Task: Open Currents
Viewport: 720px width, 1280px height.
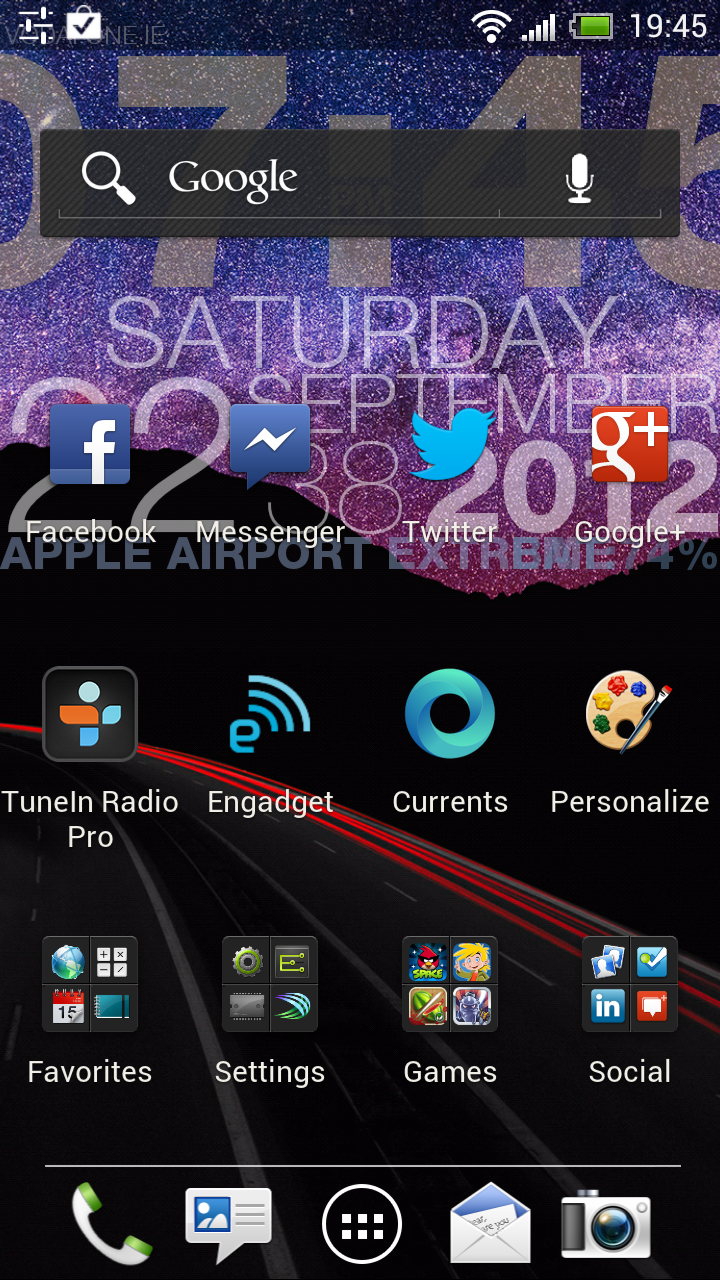Action: point(450,714)
